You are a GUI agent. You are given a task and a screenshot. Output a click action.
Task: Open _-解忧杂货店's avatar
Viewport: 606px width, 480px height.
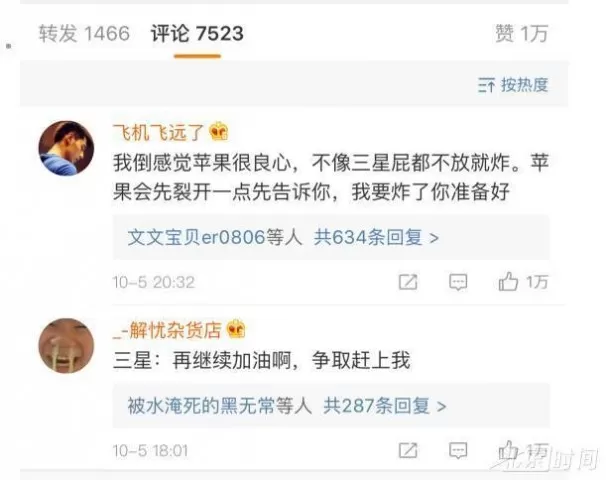[66, 346]
